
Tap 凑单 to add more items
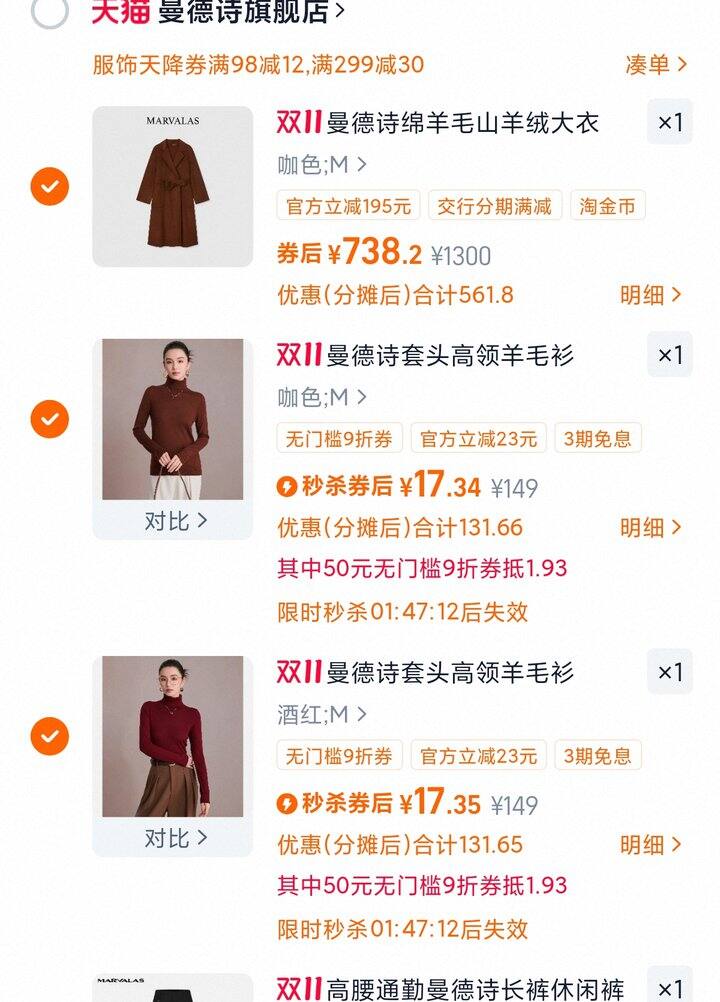click(656, 65)
